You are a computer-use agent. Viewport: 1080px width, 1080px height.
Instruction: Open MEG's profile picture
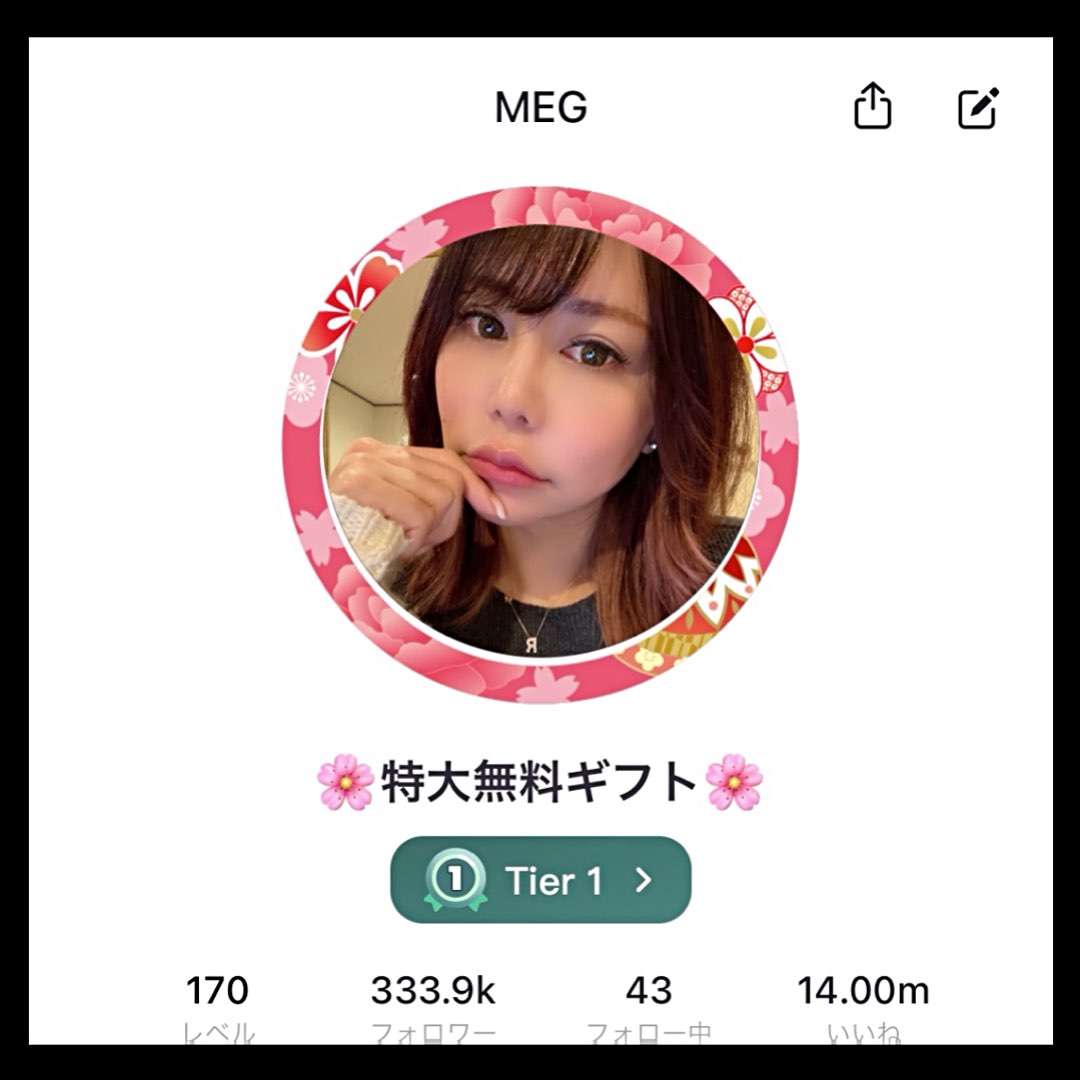[541, 444]
